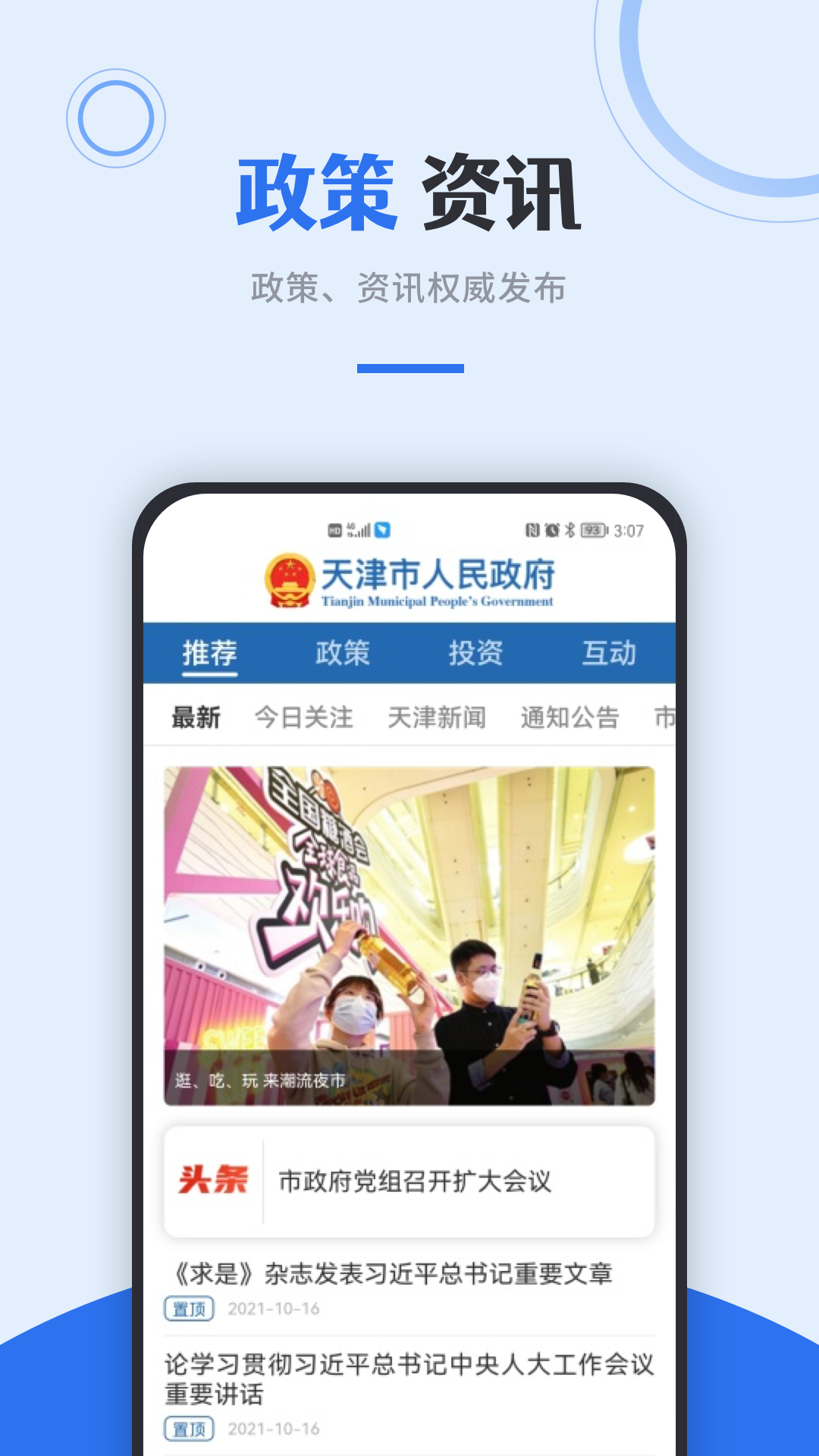Switch to the 政策 tab
This screenshot has width=819, height=1456.
(x=340, y=652)
